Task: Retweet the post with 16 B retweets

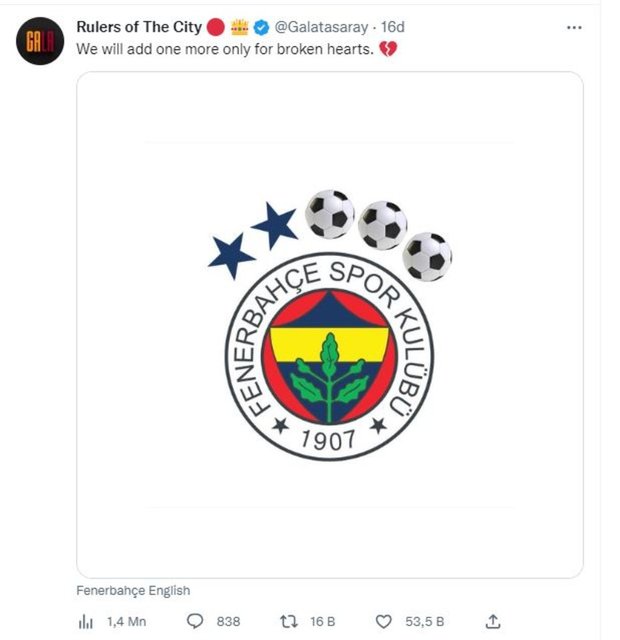Action: click(290, 621)
